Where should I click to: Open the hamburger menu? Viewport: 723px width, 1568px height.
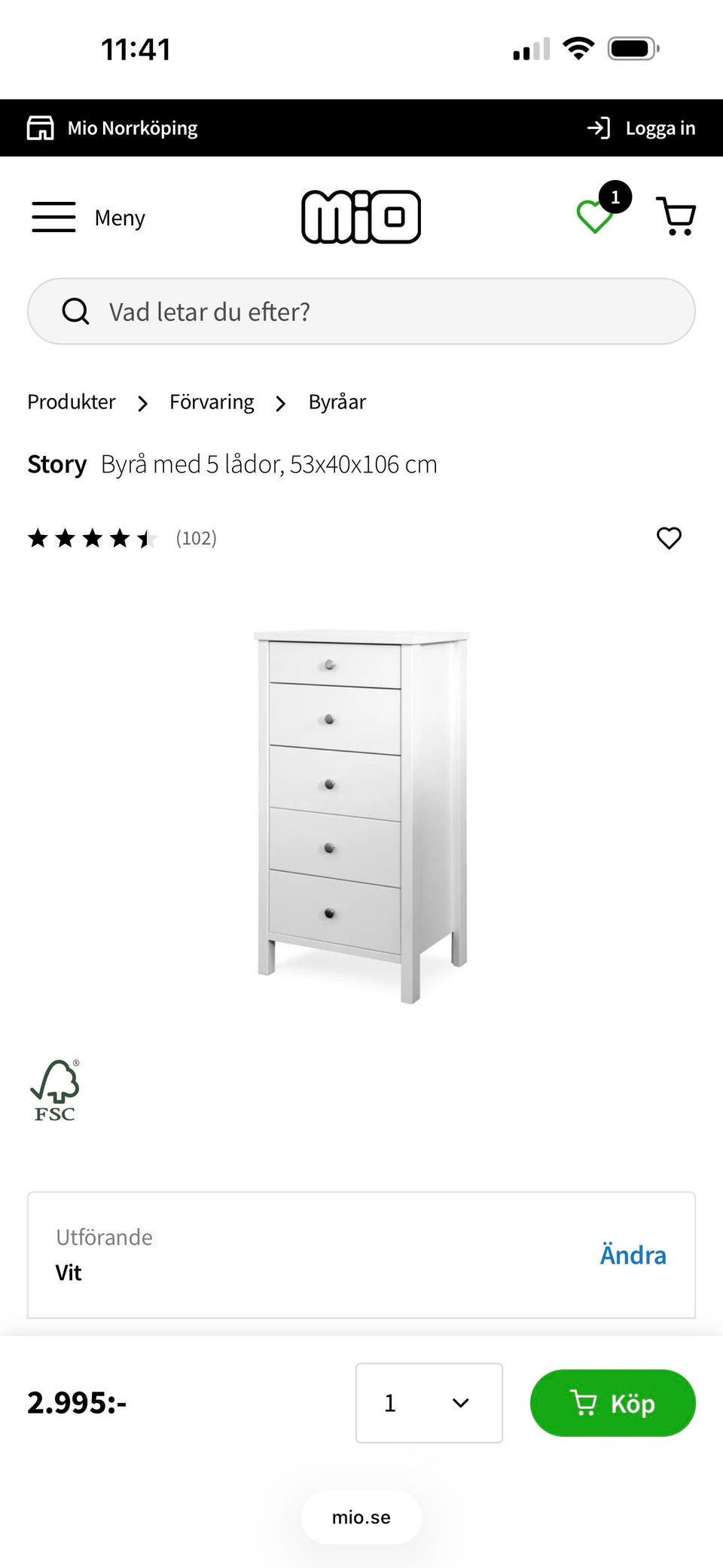click(53, 217)
